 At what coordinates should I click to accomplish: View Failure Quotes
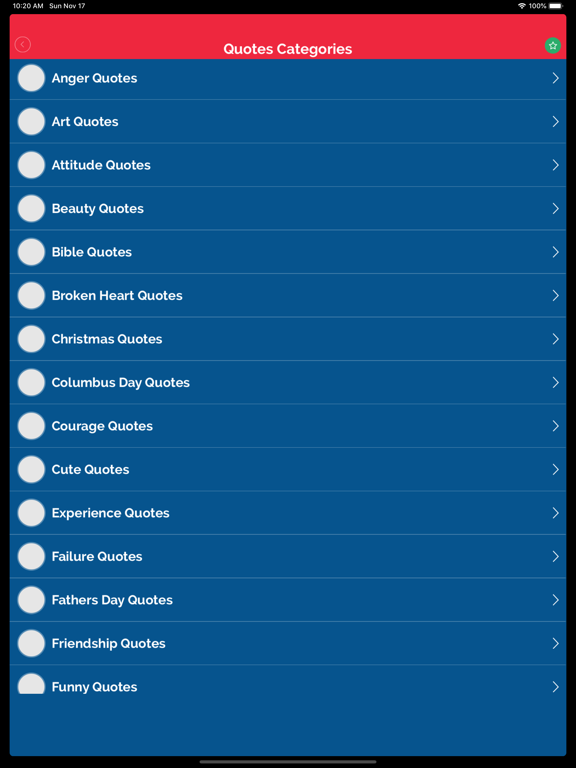coord(288,556)
